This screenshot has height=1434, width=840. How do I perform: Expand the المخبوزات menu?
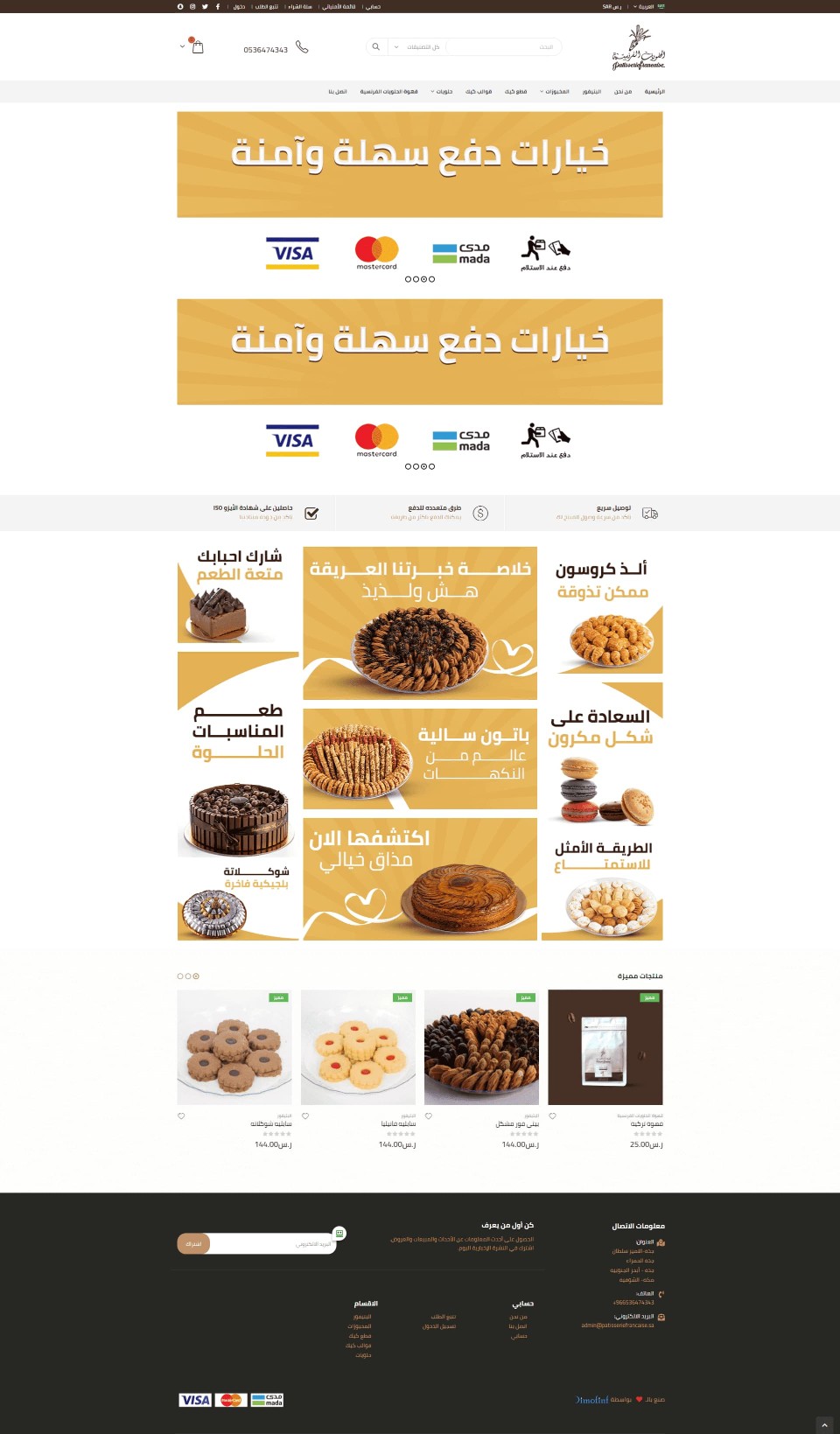click(x=555, y=91)
